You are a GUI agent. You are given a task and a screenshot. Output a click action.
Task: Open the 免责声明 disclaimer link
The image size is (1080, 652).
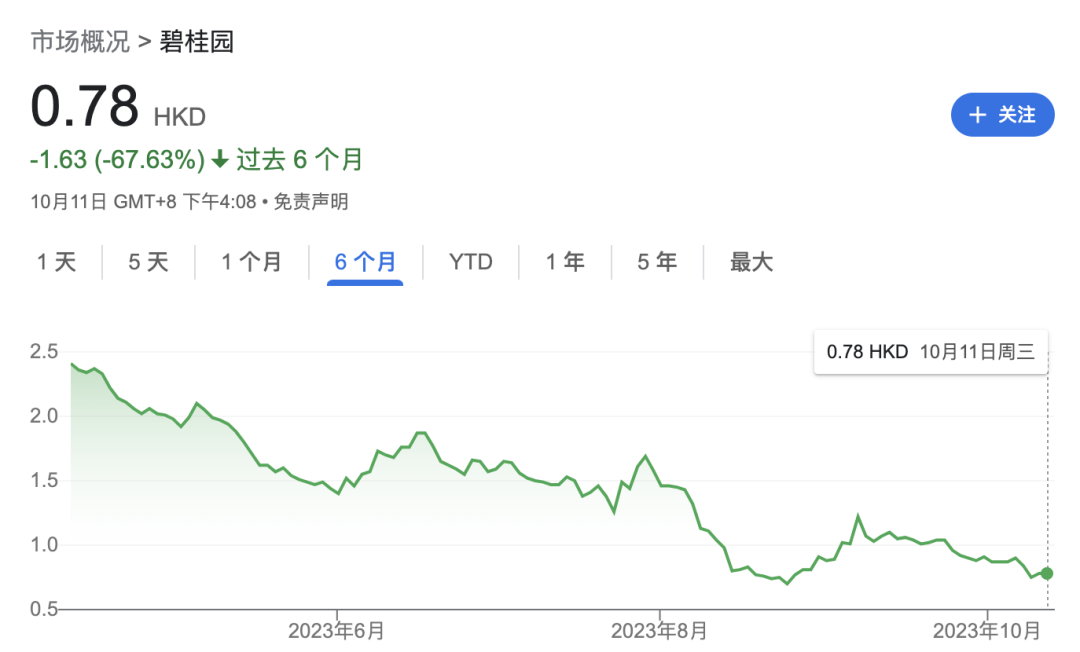[311, 202]
